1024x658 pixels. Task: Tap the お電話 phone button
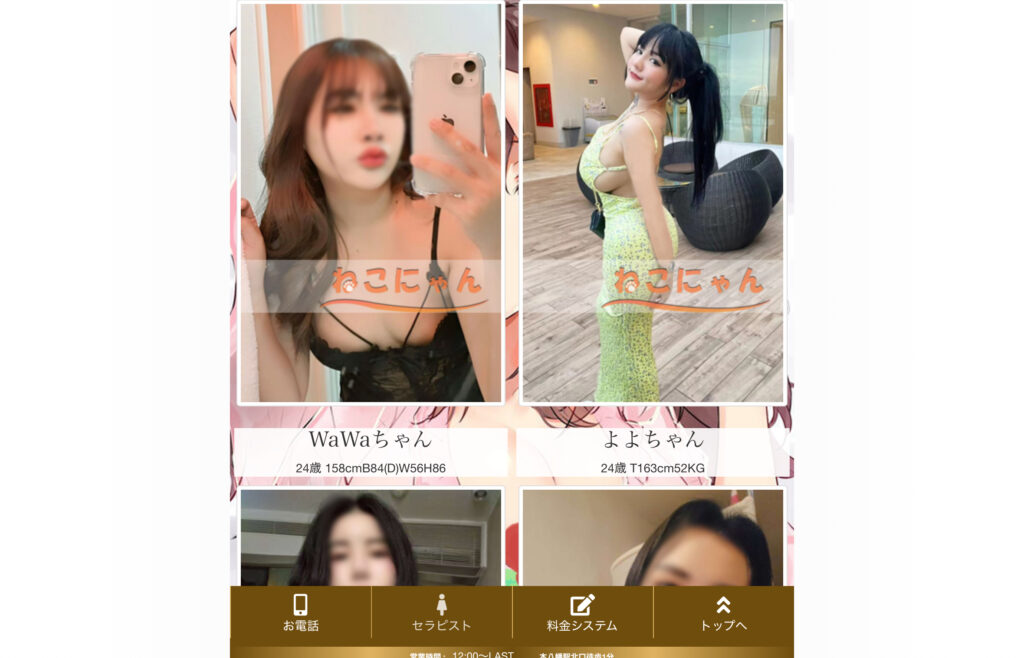(x=300, y=613)
